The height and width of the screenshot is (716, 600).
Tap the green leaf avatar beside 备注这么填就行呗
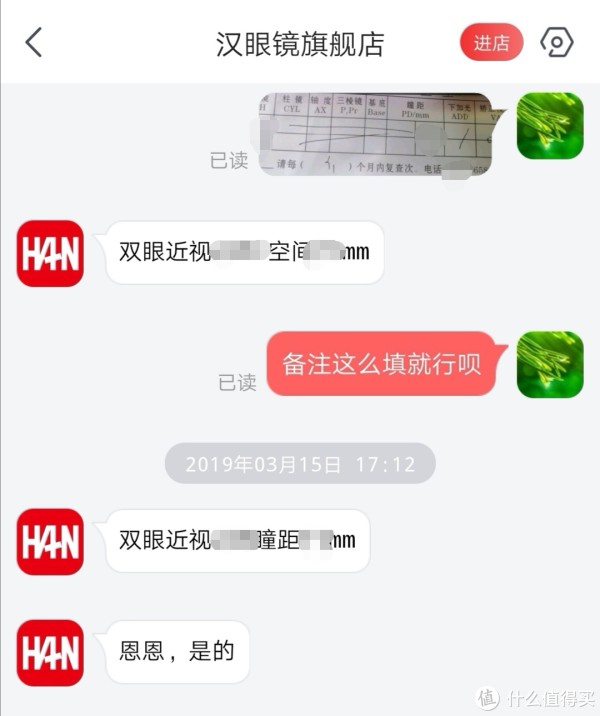[x=550, y=364]
